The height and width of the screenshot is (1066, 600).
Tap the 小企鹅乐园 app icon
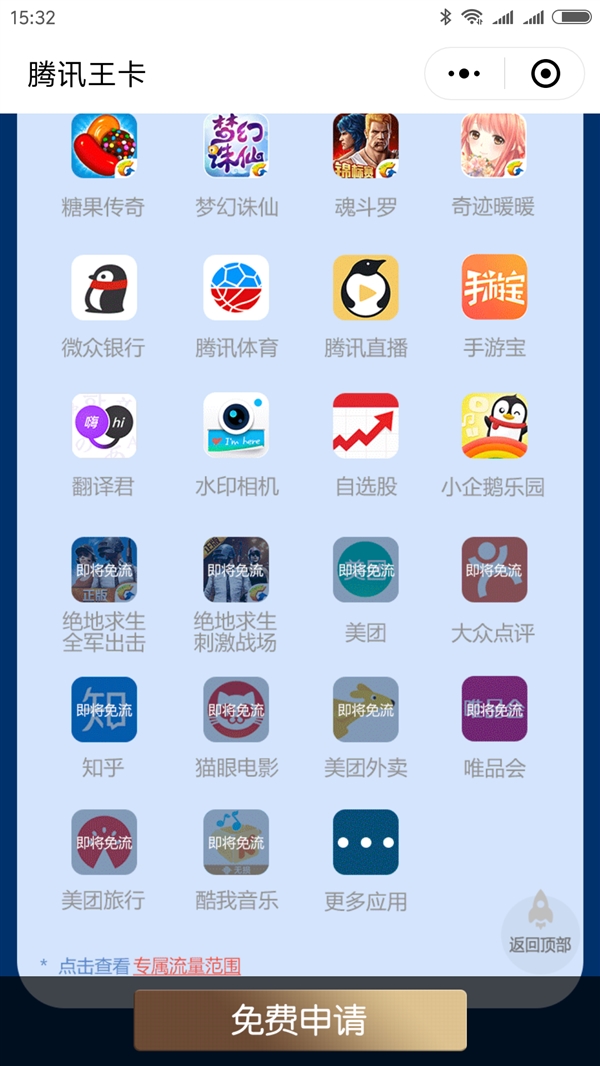tap(494, 426)
